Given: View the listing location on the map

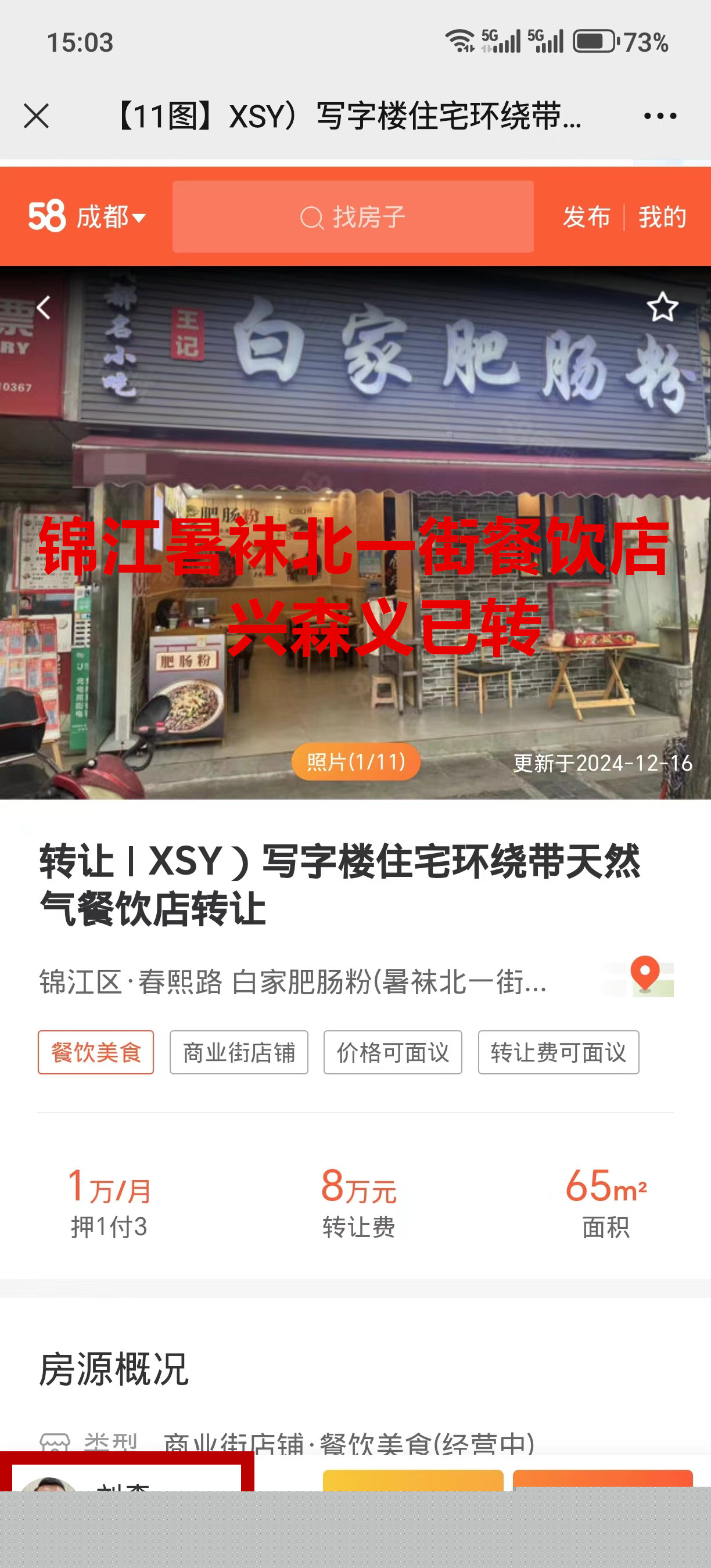Looking at the screenshot, I should pos(645,976).
